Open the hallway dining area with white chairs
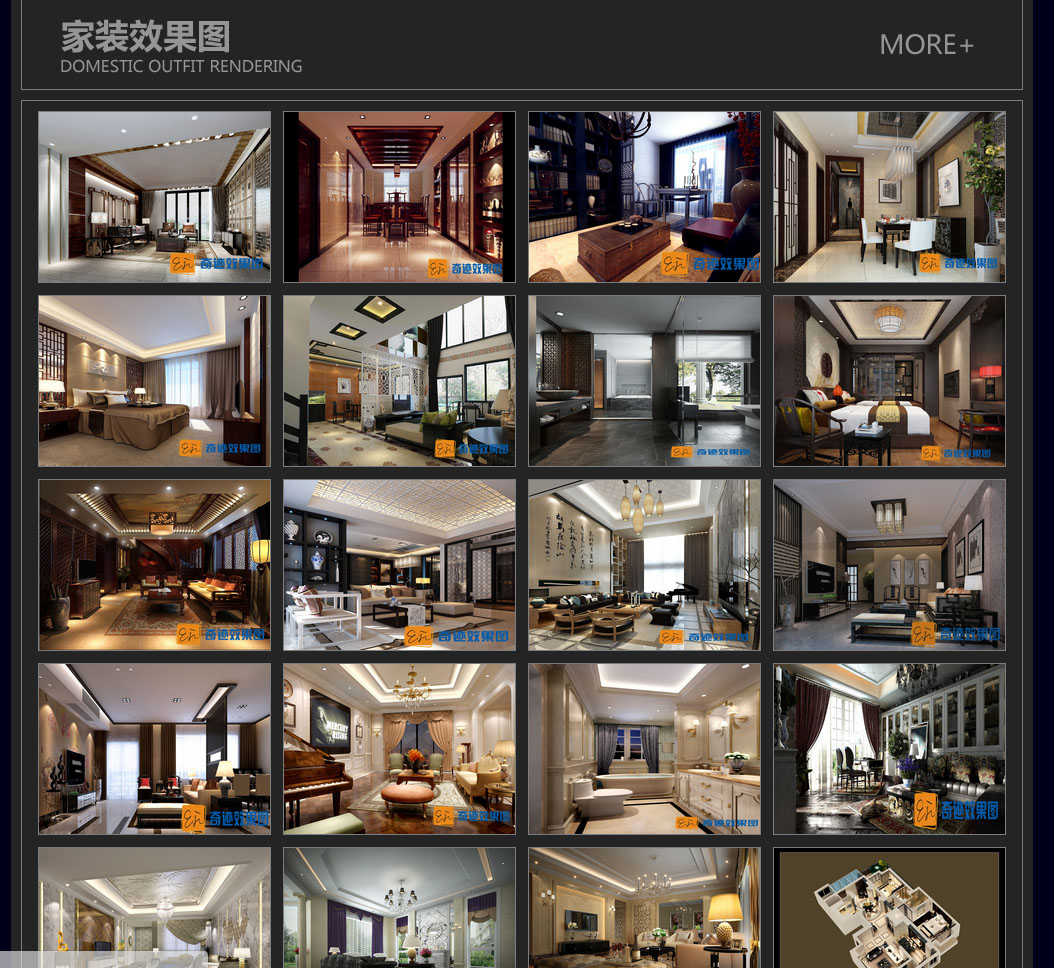 pyautogui.click(x=889, y=197)
